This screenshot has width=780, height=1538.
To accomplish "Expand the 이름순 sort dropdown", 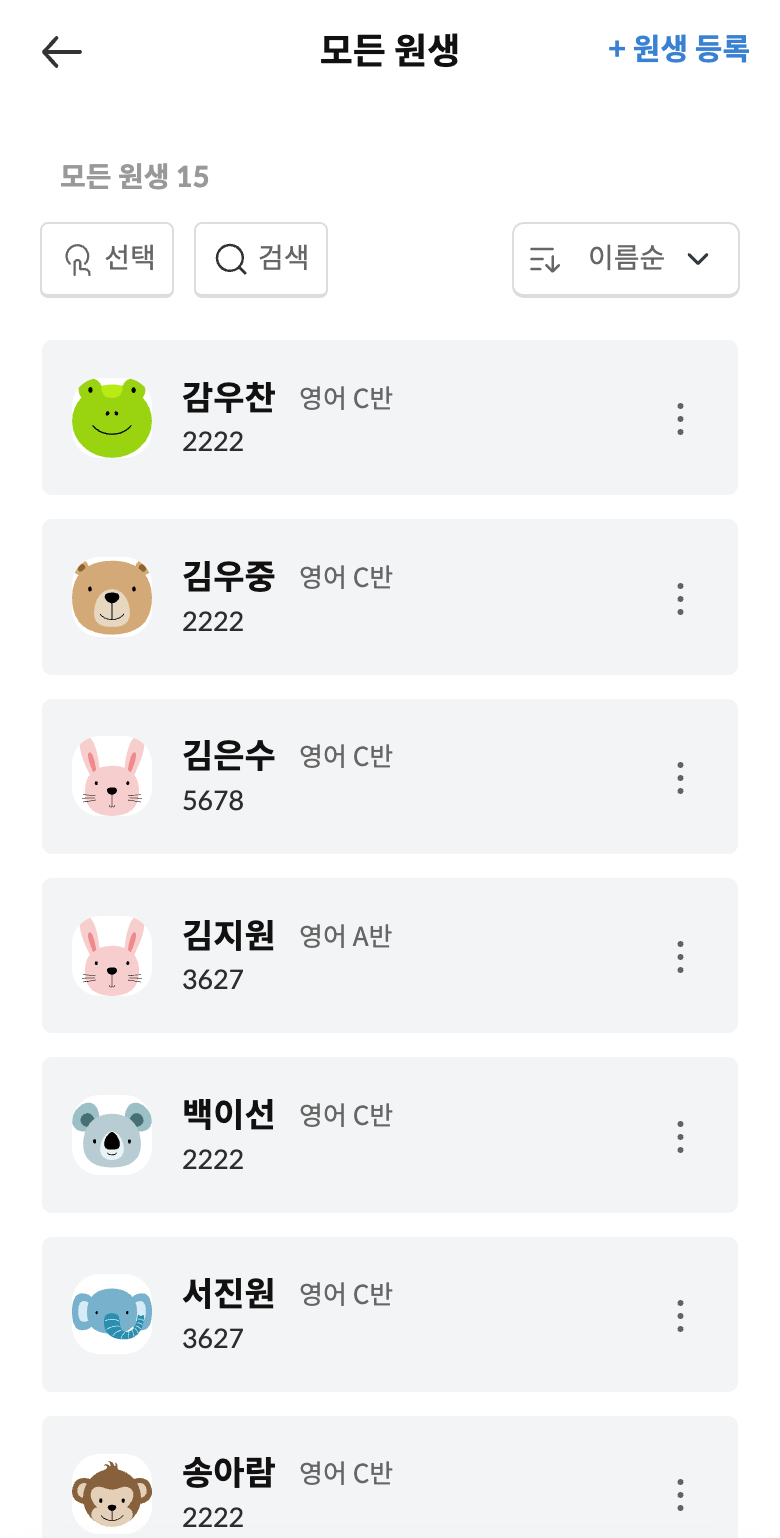I will 626,259.
